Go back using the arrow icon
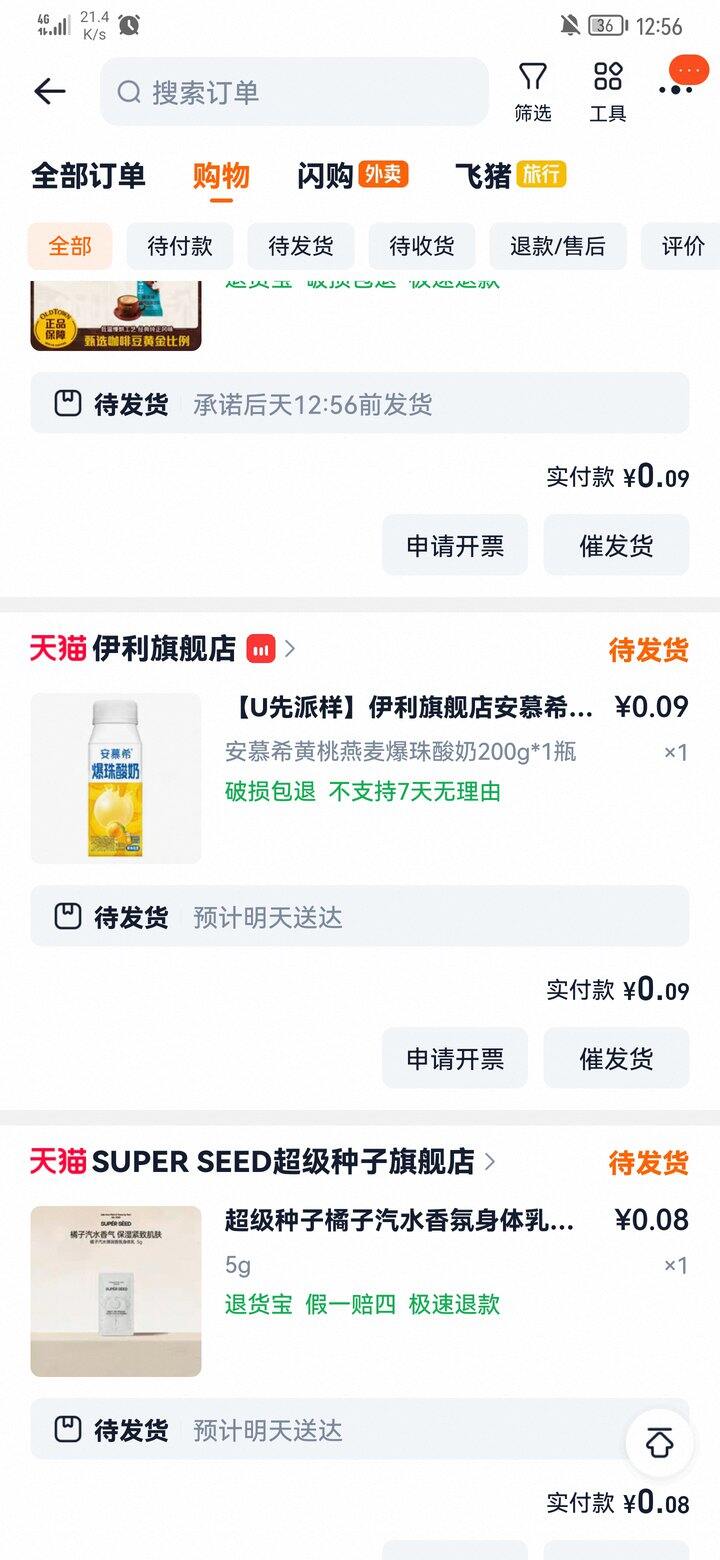 49,92
